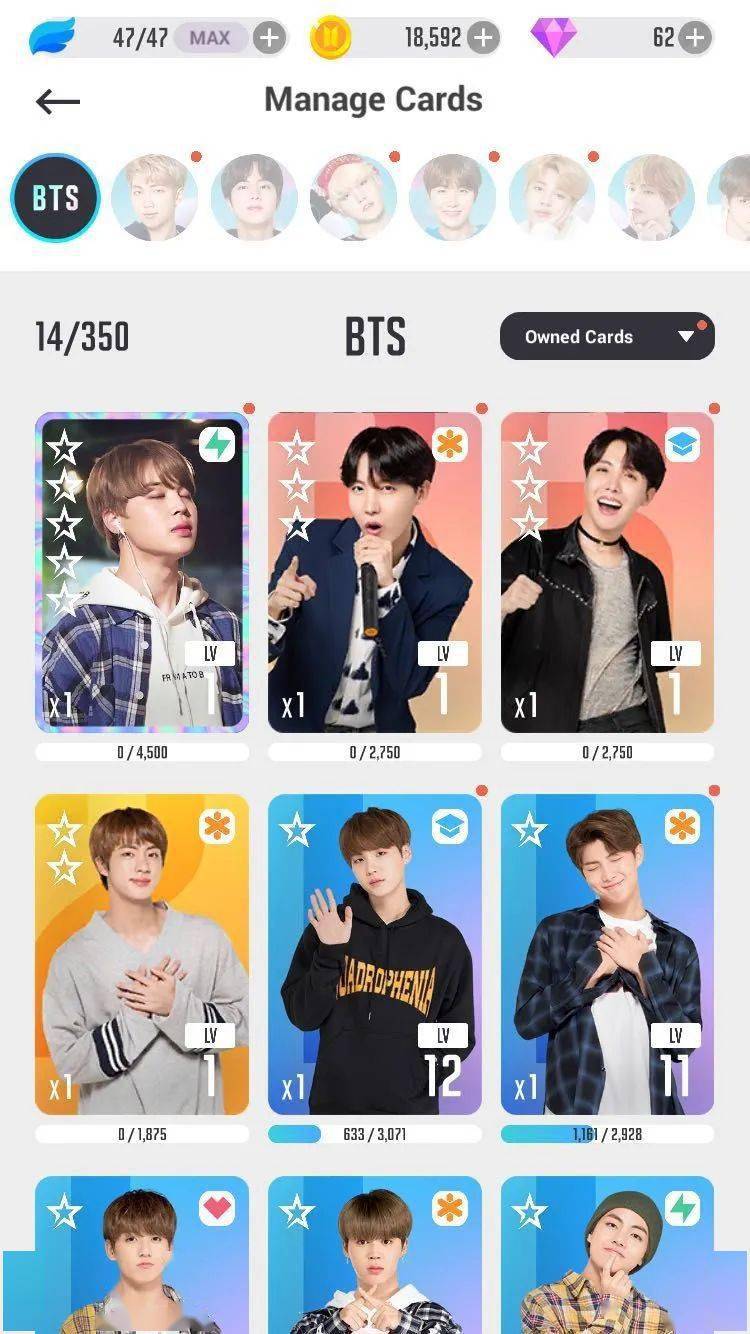
Task: Add more purple gems with plus
Action: click(x=694, y=39)
